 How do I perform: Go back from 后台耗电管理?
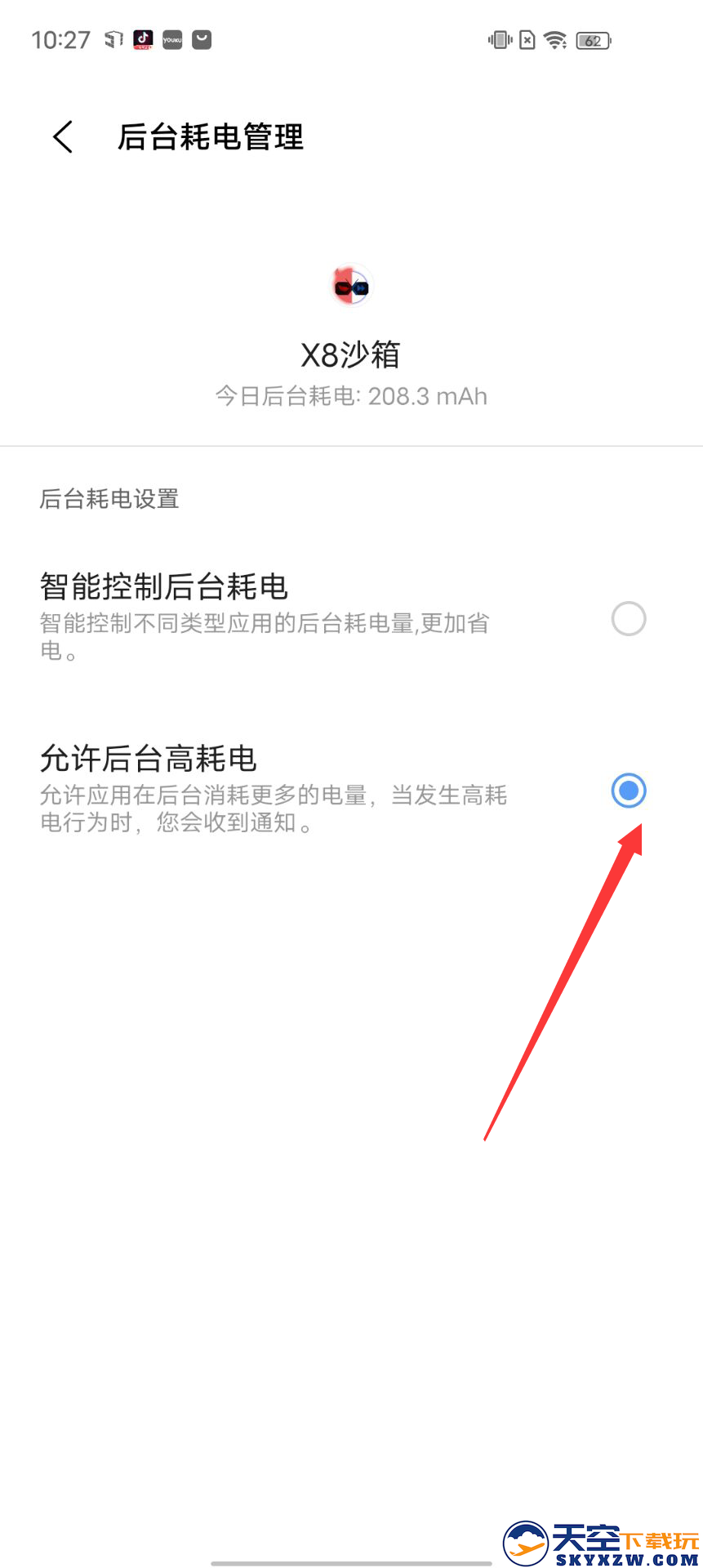tap(64, 136)
